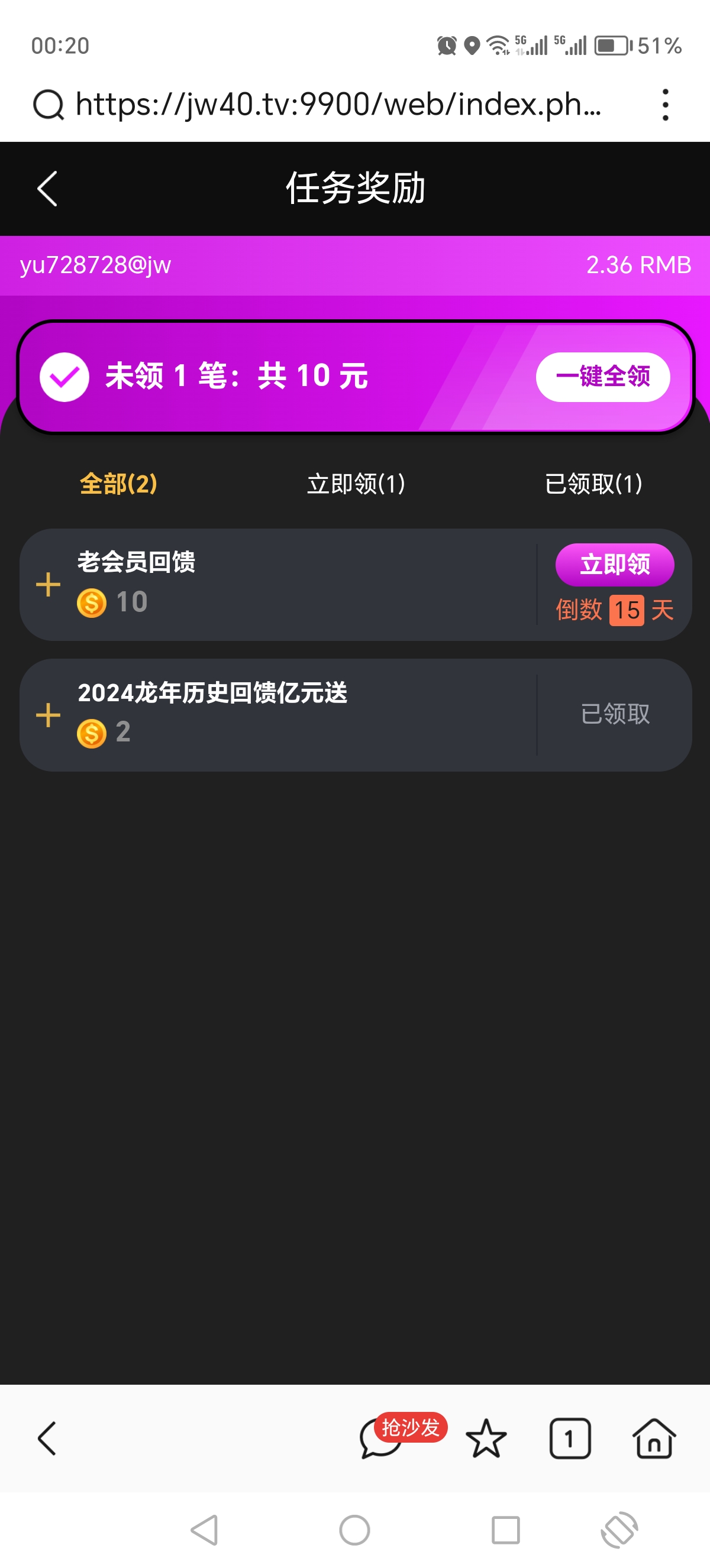Go to the browser home page
This screenshot has width=710, height=1568.
pos(653,1439)
